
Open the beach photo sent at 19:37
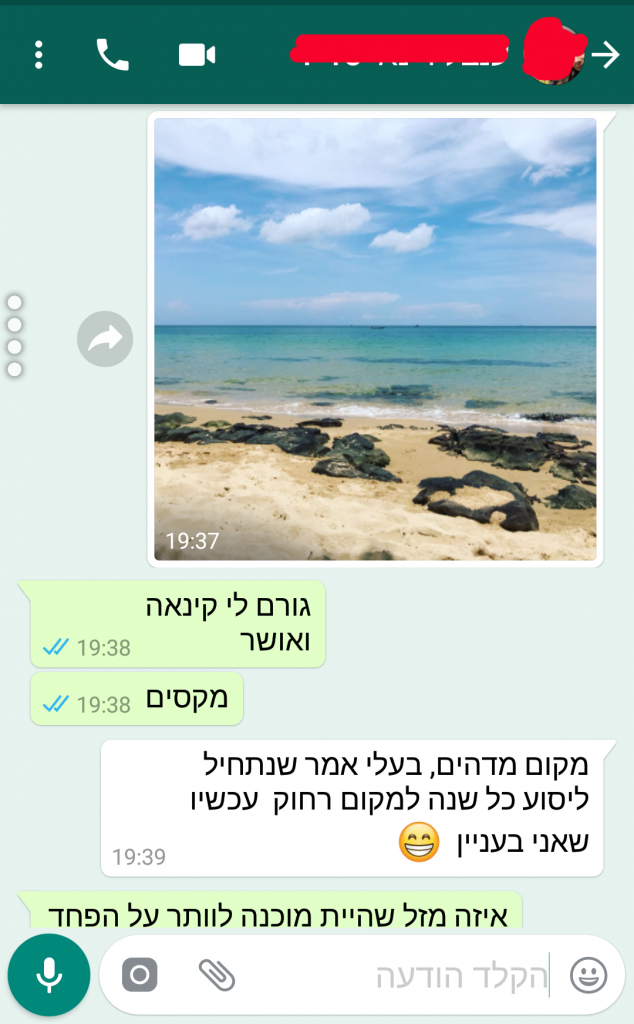coord(375,339)
